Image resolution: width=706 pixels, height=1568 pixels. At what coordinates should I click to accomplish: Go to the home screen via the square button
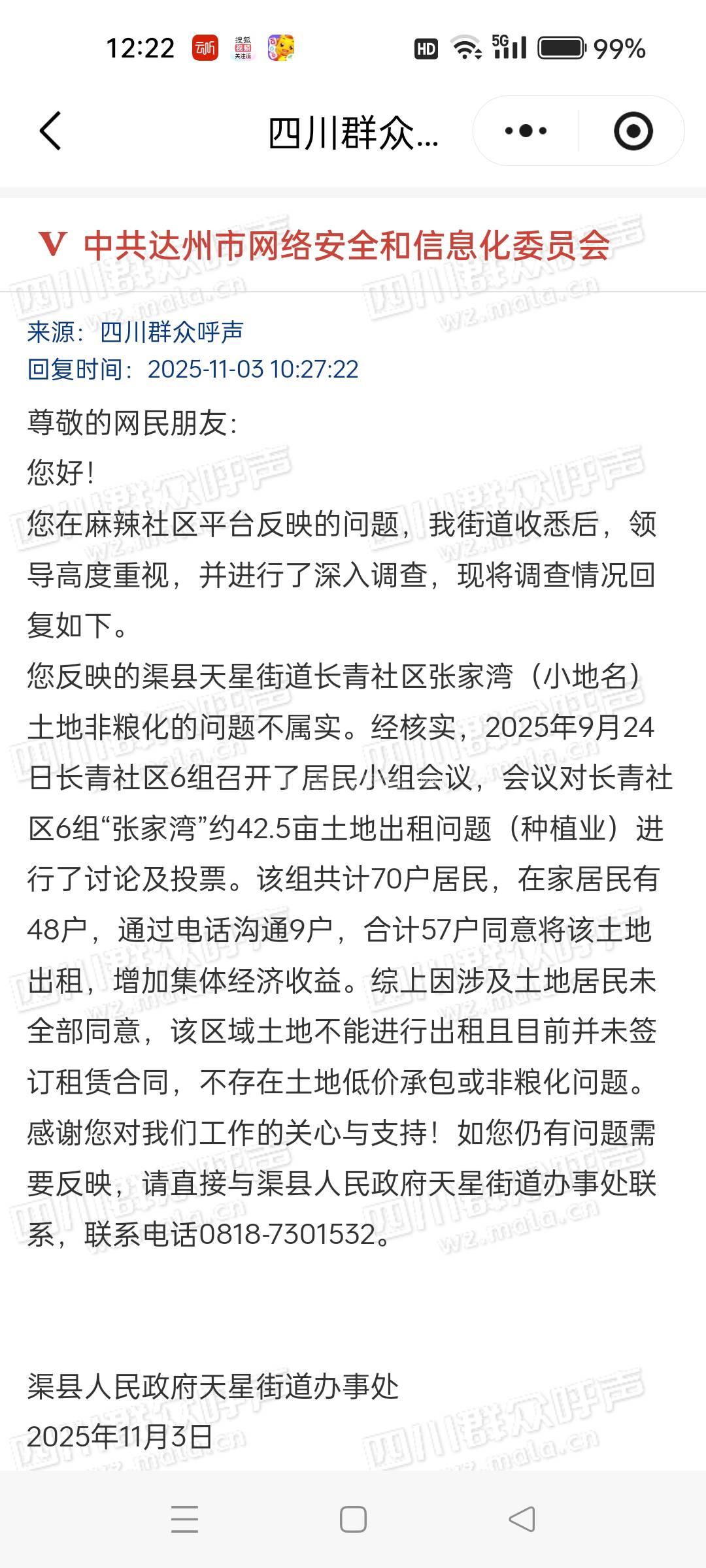point(353,1520)
